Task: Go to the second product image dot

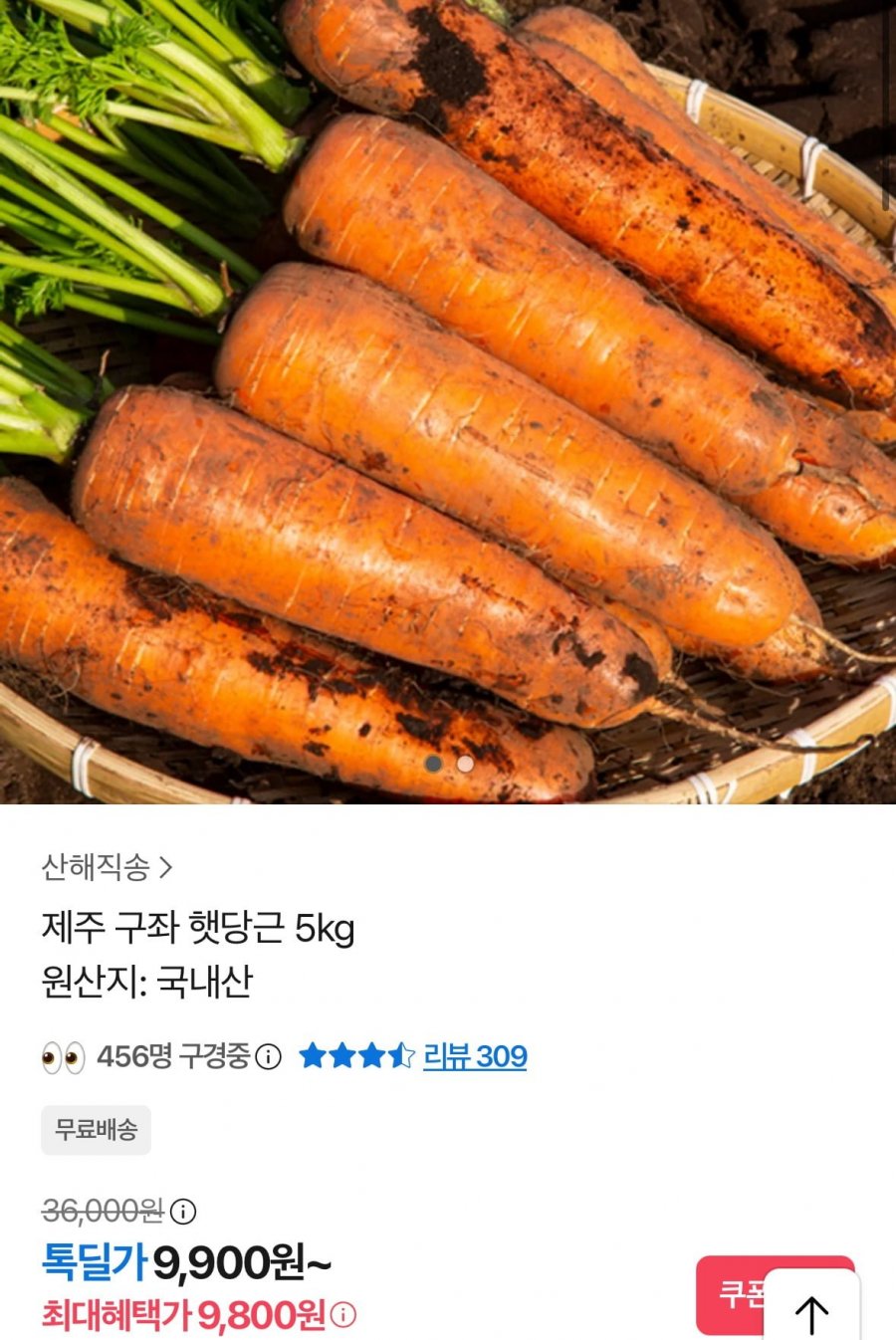Action: point(465,765)
